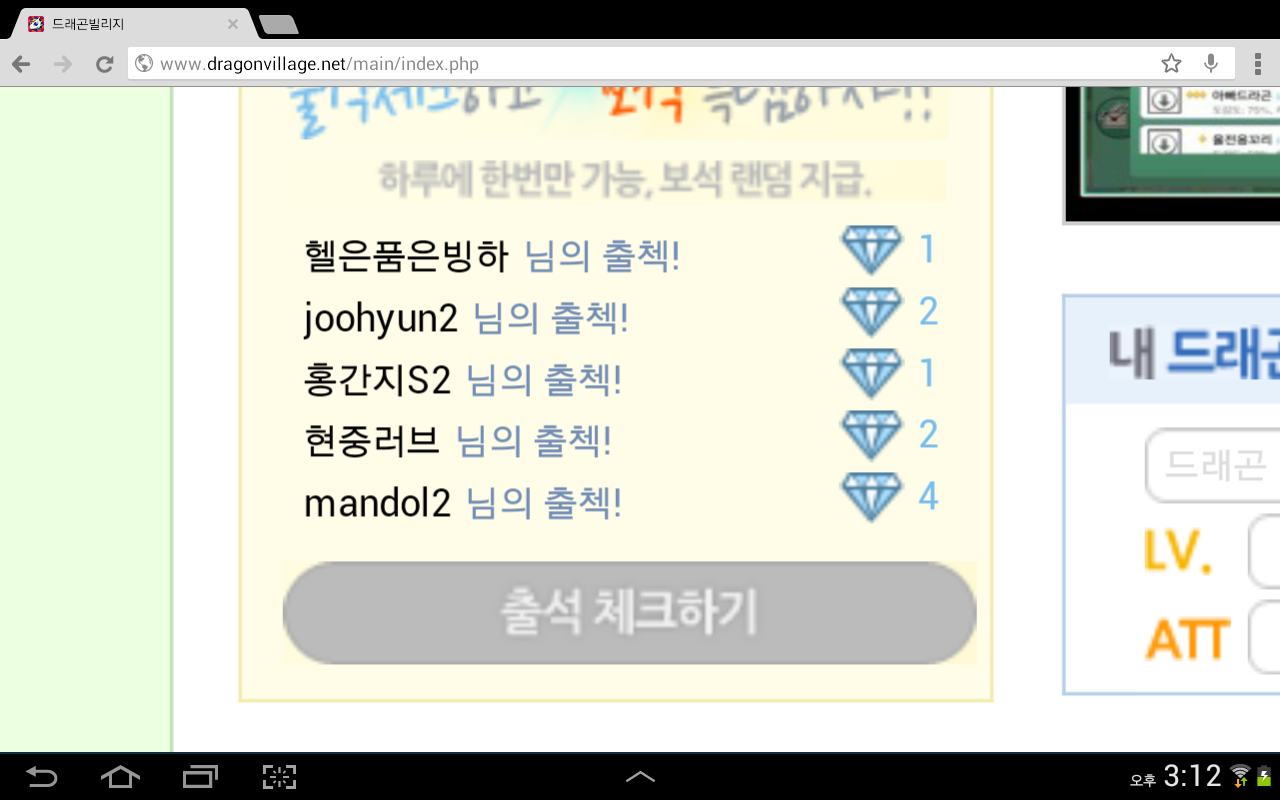Bookmark this page with the star
Image resolution: width=1280 pixels, height=800 pixels.
(1171, 64)
